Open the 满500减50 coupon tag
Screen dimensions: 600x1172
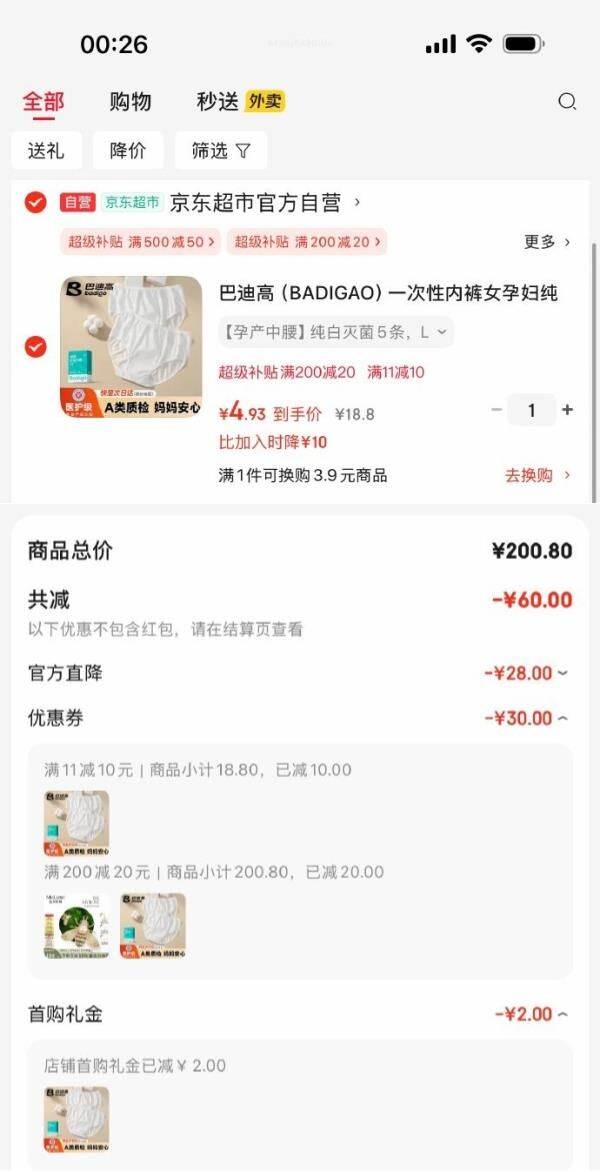pyautogui.click(x=140, y=242)
